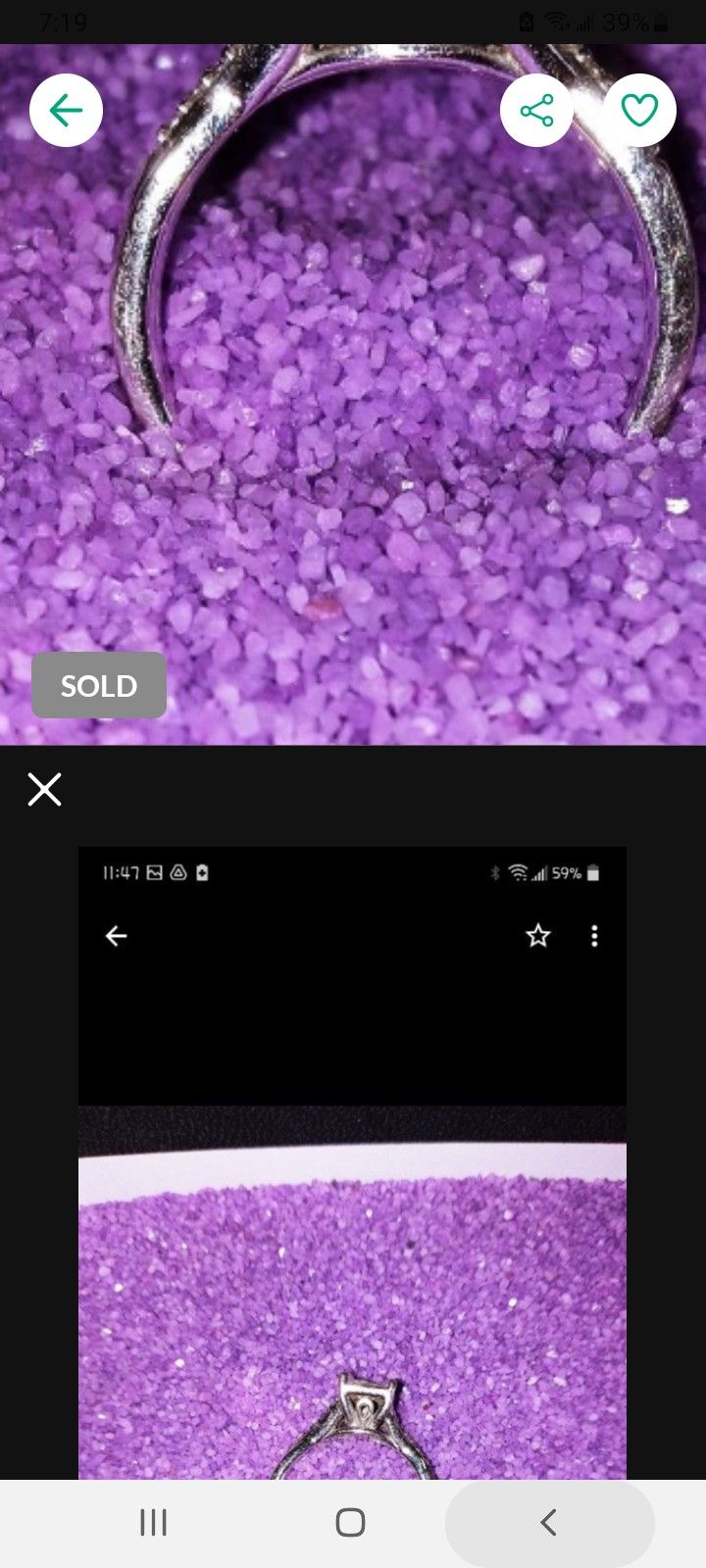This screenshot has width=706, height=1568.
Task: Tap the system navigation back button
Action: [x=549, y=1522]
